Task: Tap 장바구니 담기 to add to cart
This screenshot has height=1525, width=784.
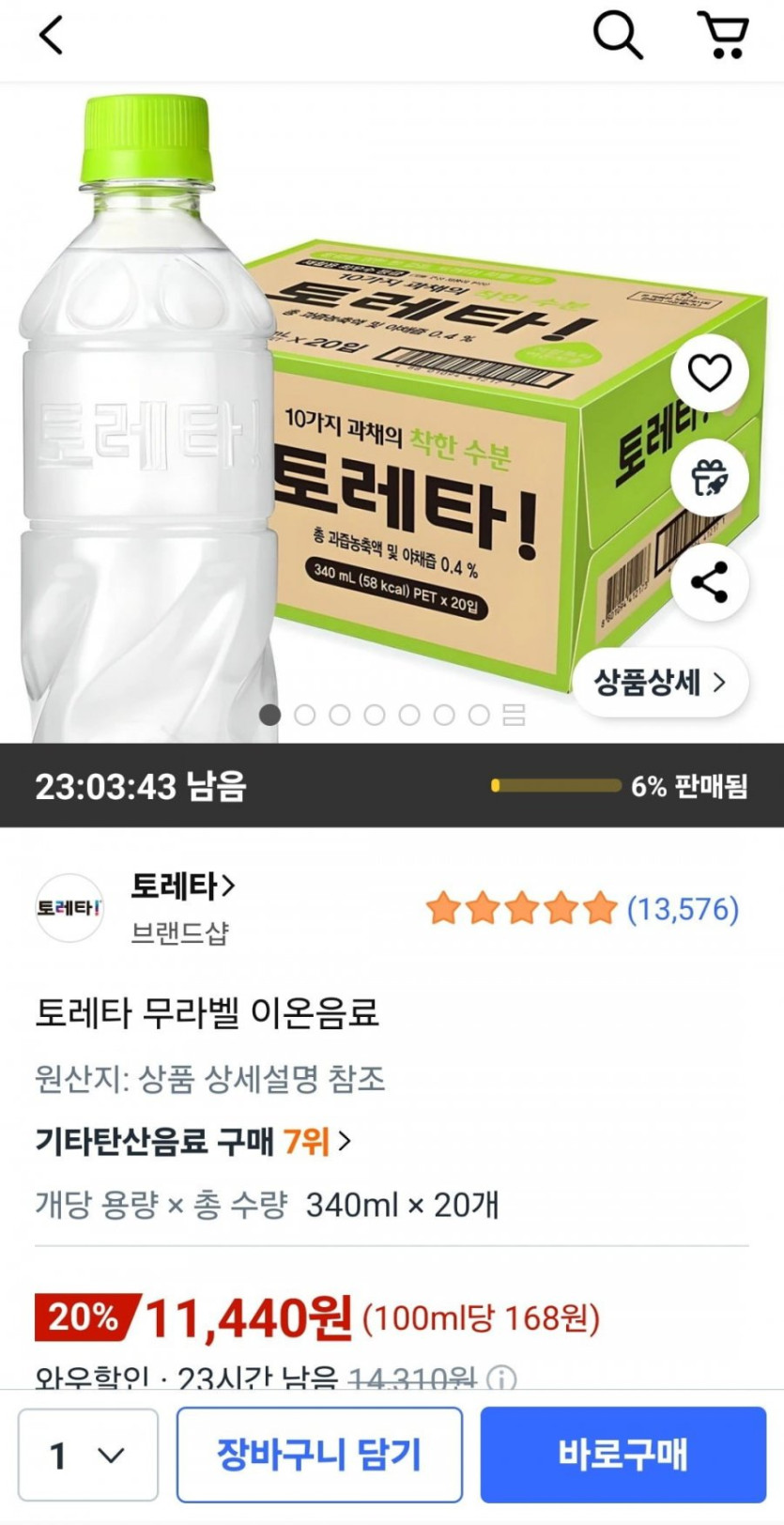Action: coord(319,1455)
